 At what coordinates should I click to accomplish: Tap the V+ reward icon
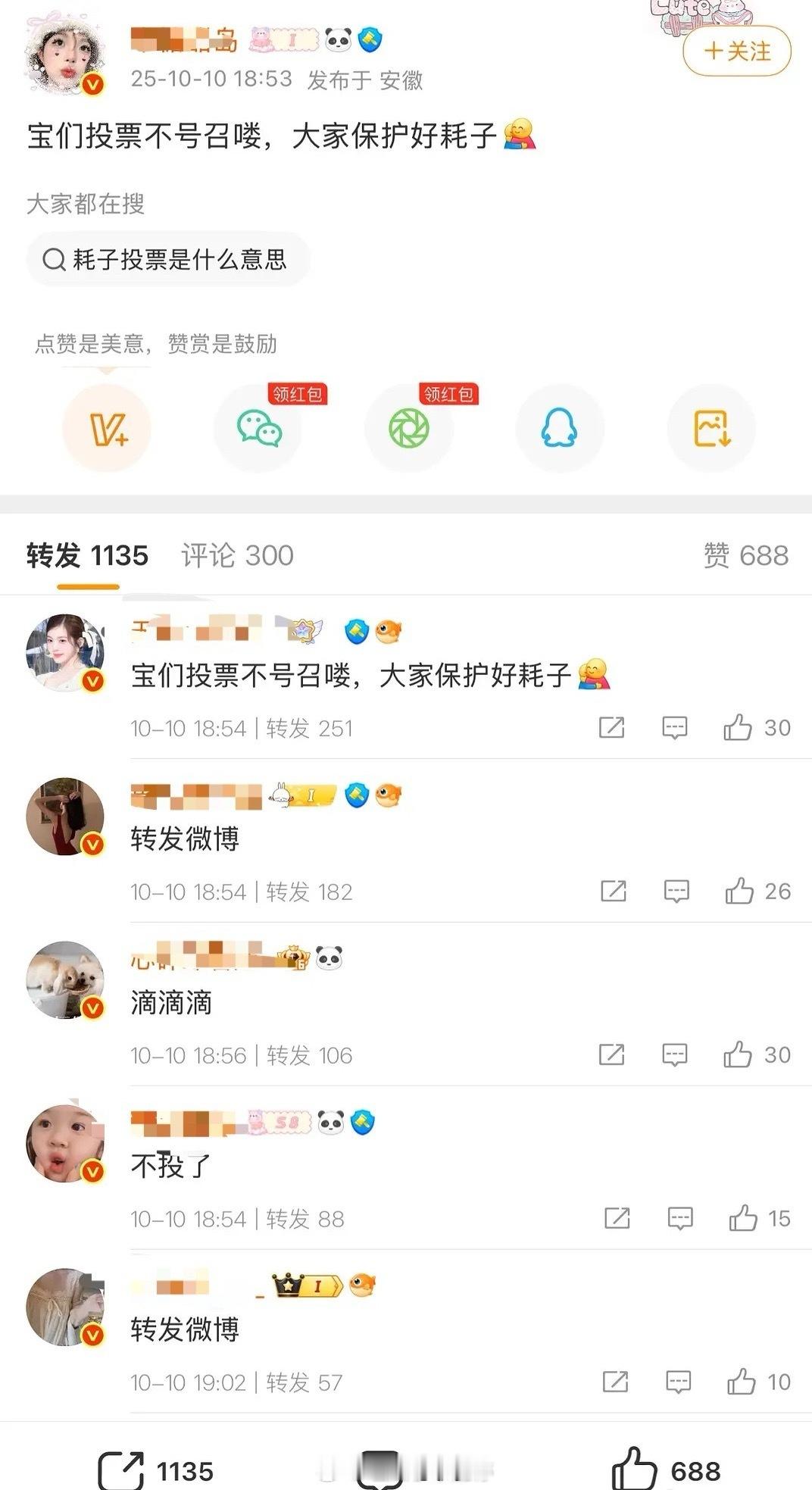click(x=107, y=428)
